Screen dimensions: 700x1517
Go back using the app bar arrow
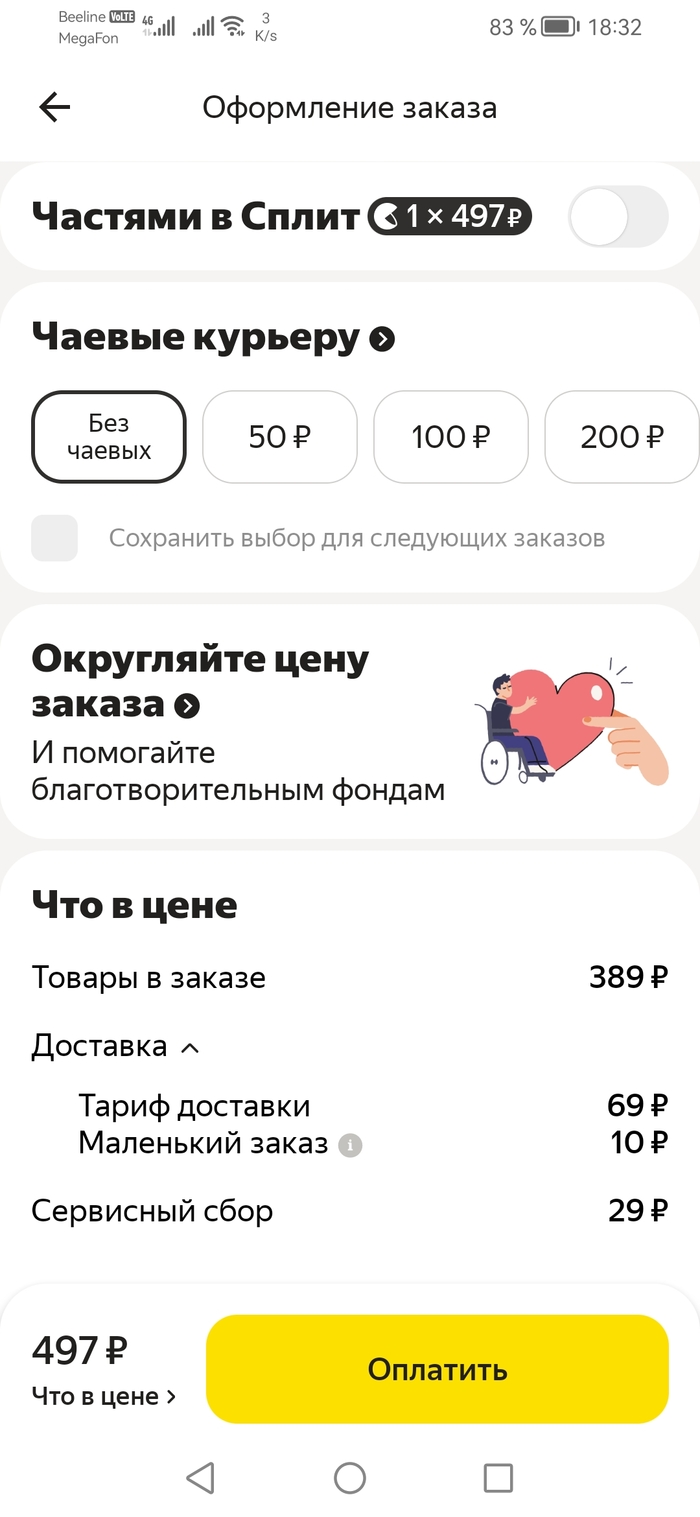(54, 108)
